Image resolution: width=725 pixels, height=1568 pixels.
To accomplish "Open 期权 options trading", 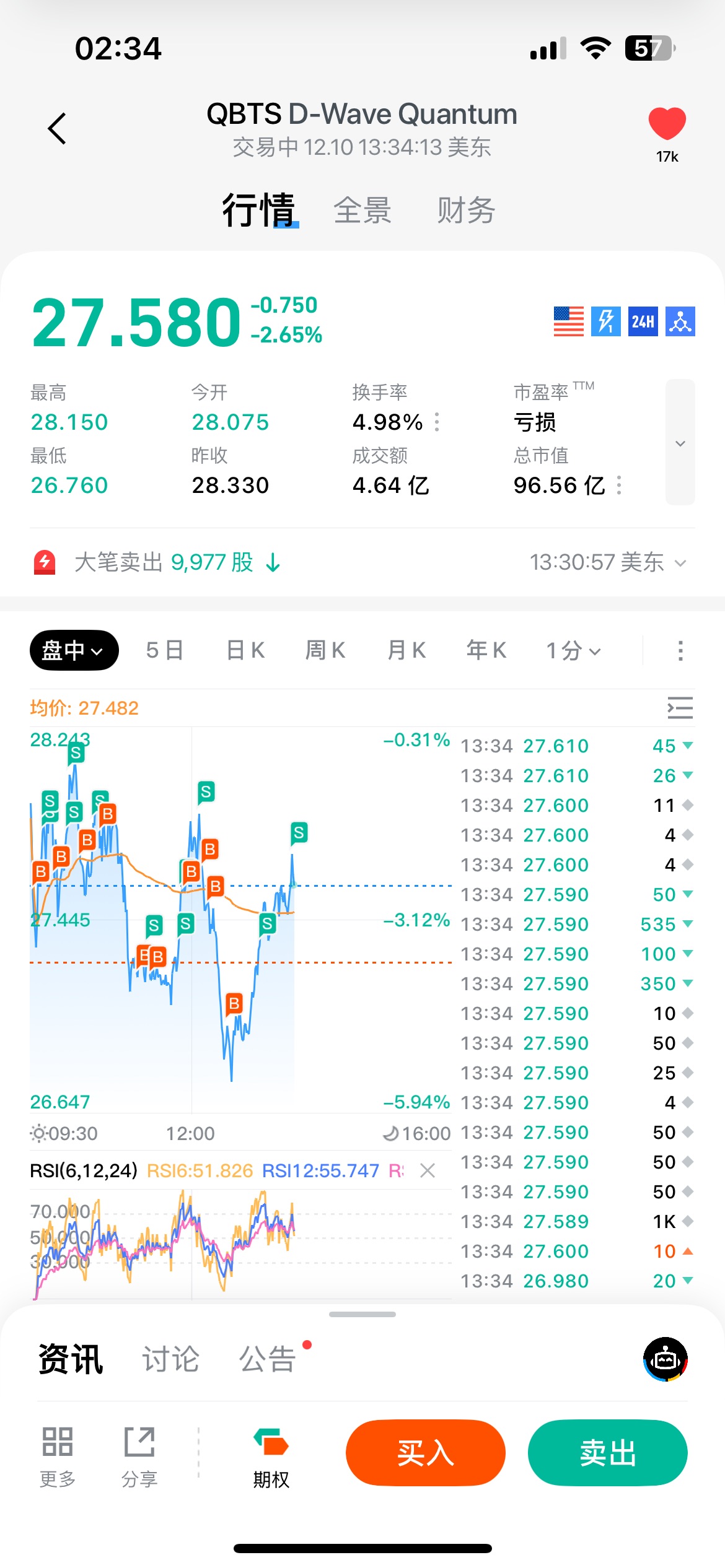I will coord(271,1457).
